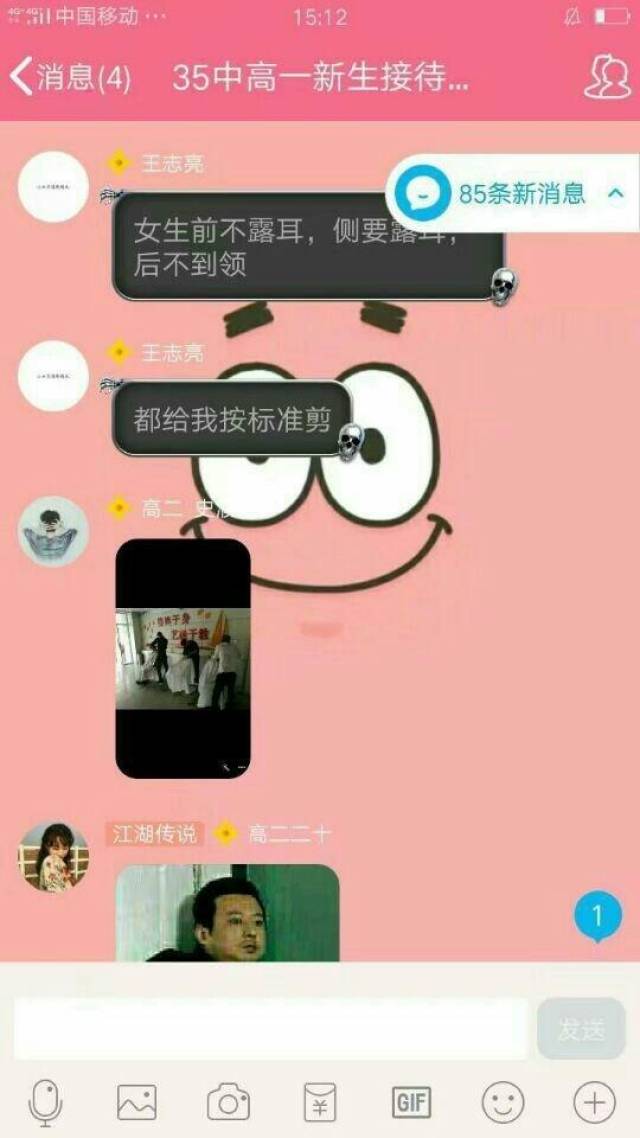Open the group members profile icon
The image size is (640, 1138).
click(x=607, y=76)
